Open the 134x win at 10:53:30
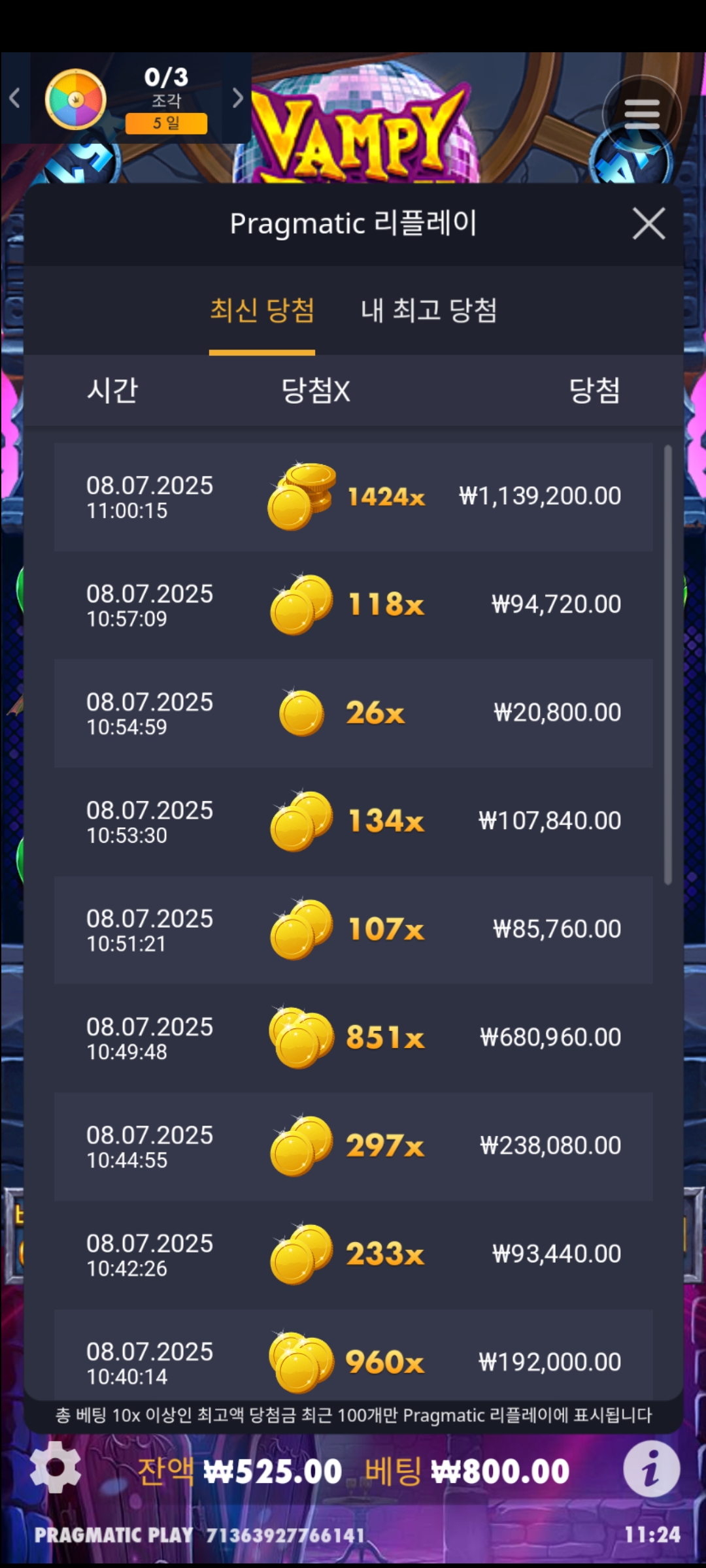Screen dimensions: 706x1568 tap(353, 821)
